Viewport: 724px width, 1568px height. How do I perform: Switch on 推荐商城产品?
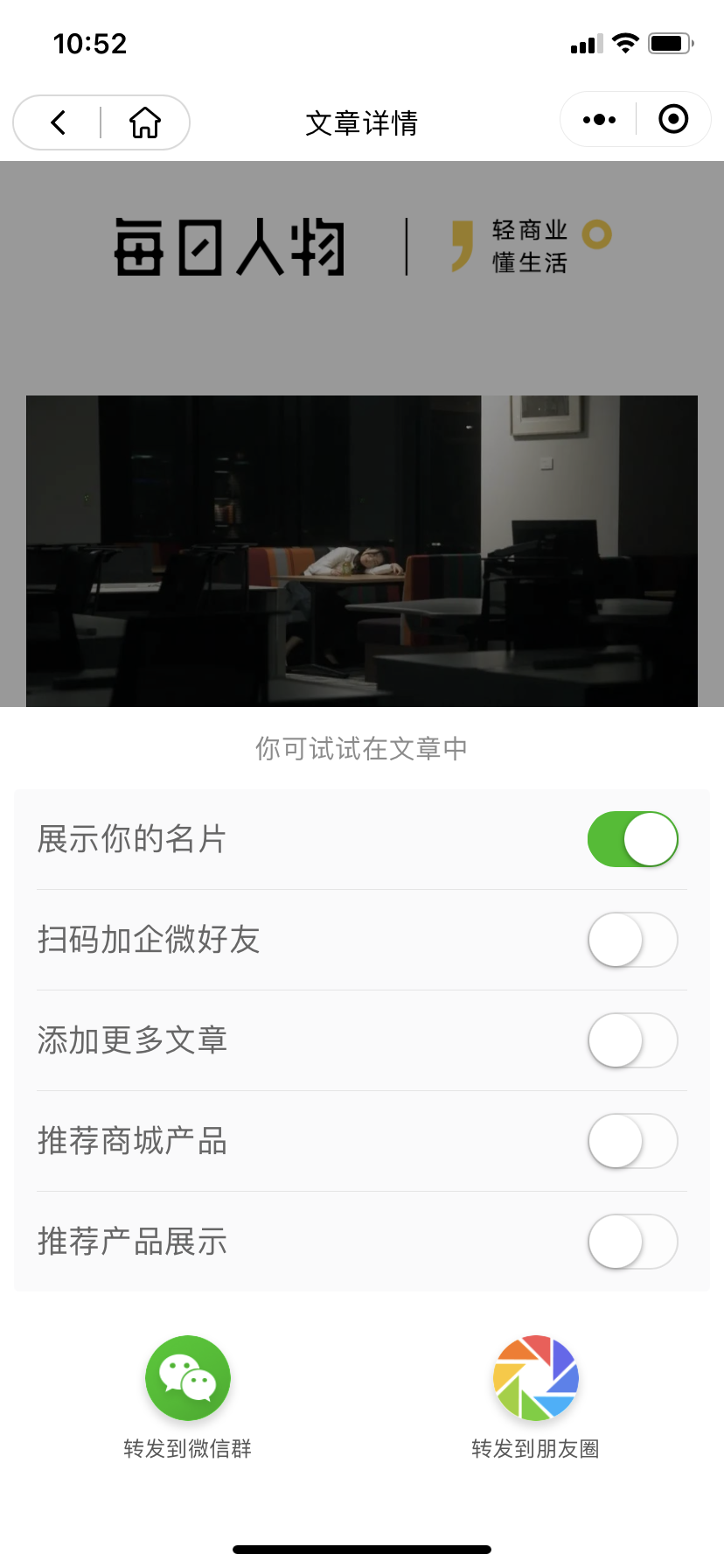tap(632, 1141)
